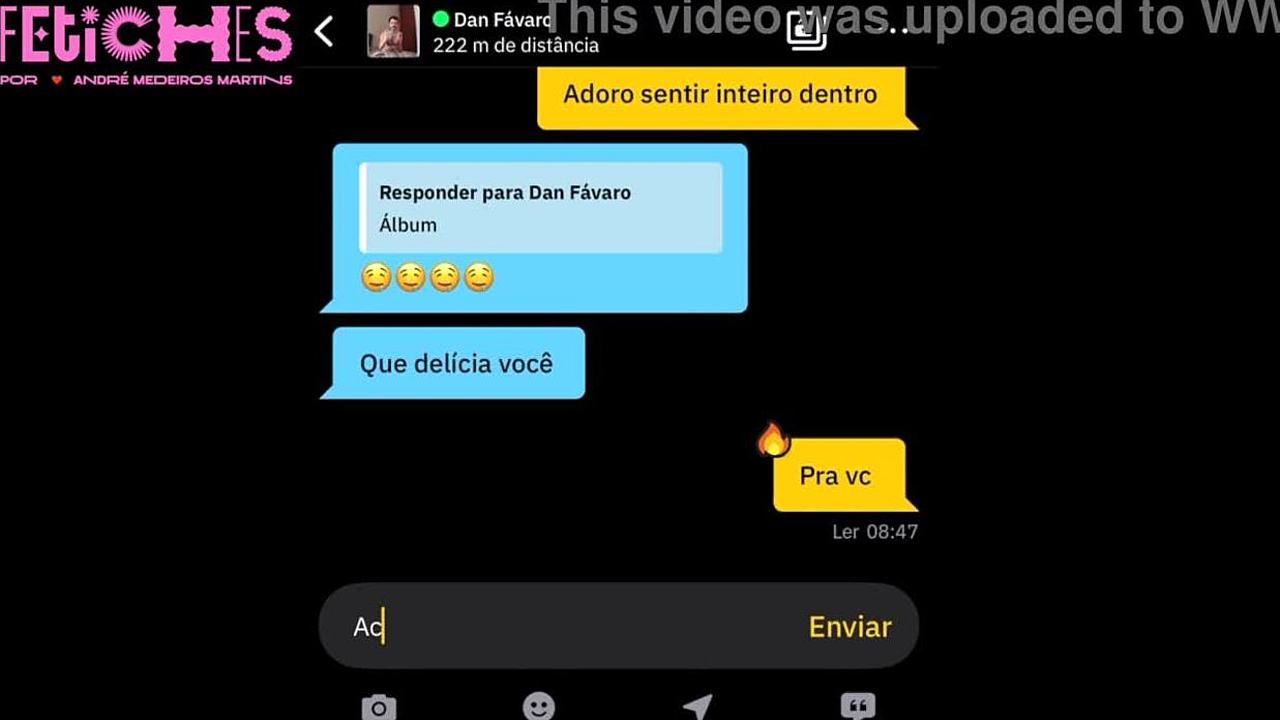This screenshot has height=720, width=1280.
Task: Tap Enviar to send the message
Action: 849,627
